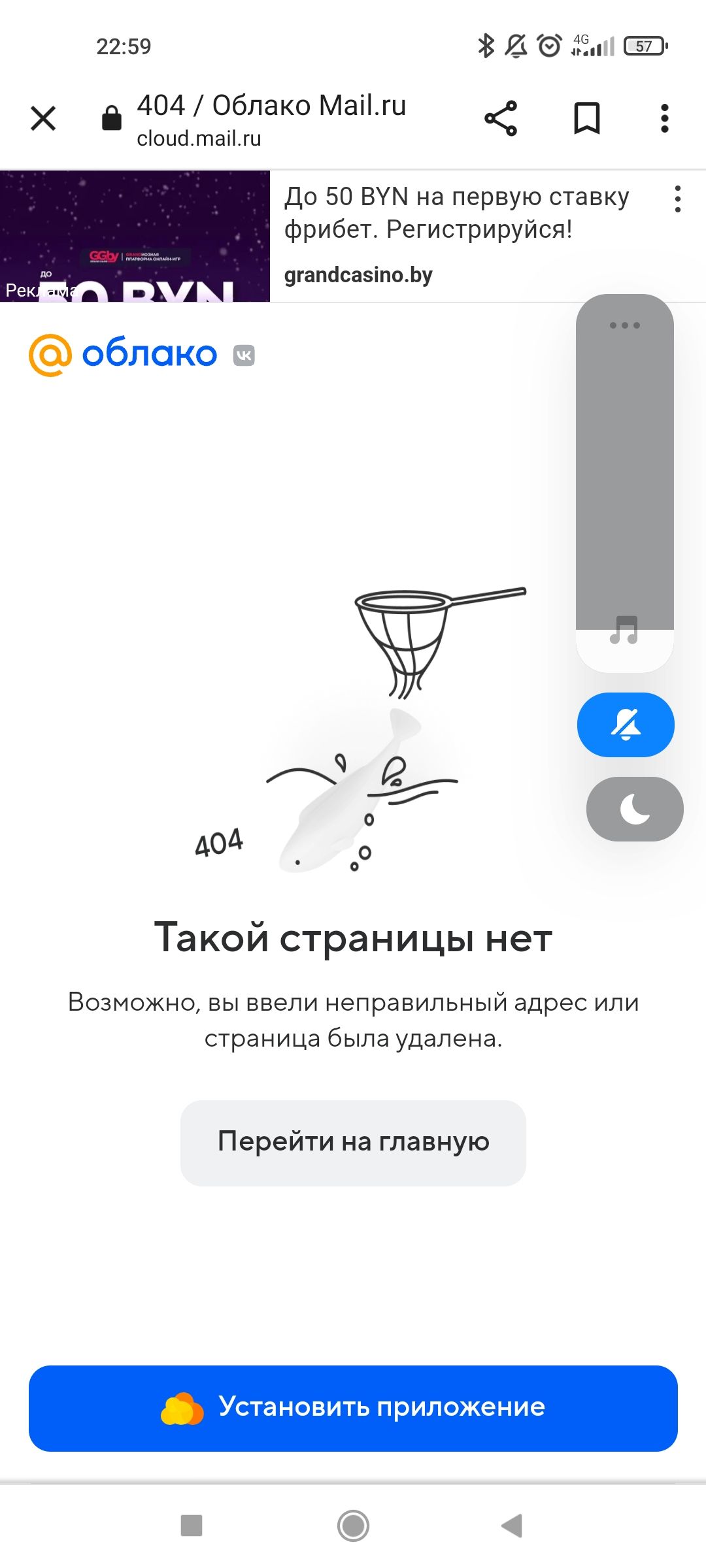This screenshot has width=706, height=1568.
Task: Close the browser tab with the X
Action: point(43,119)
